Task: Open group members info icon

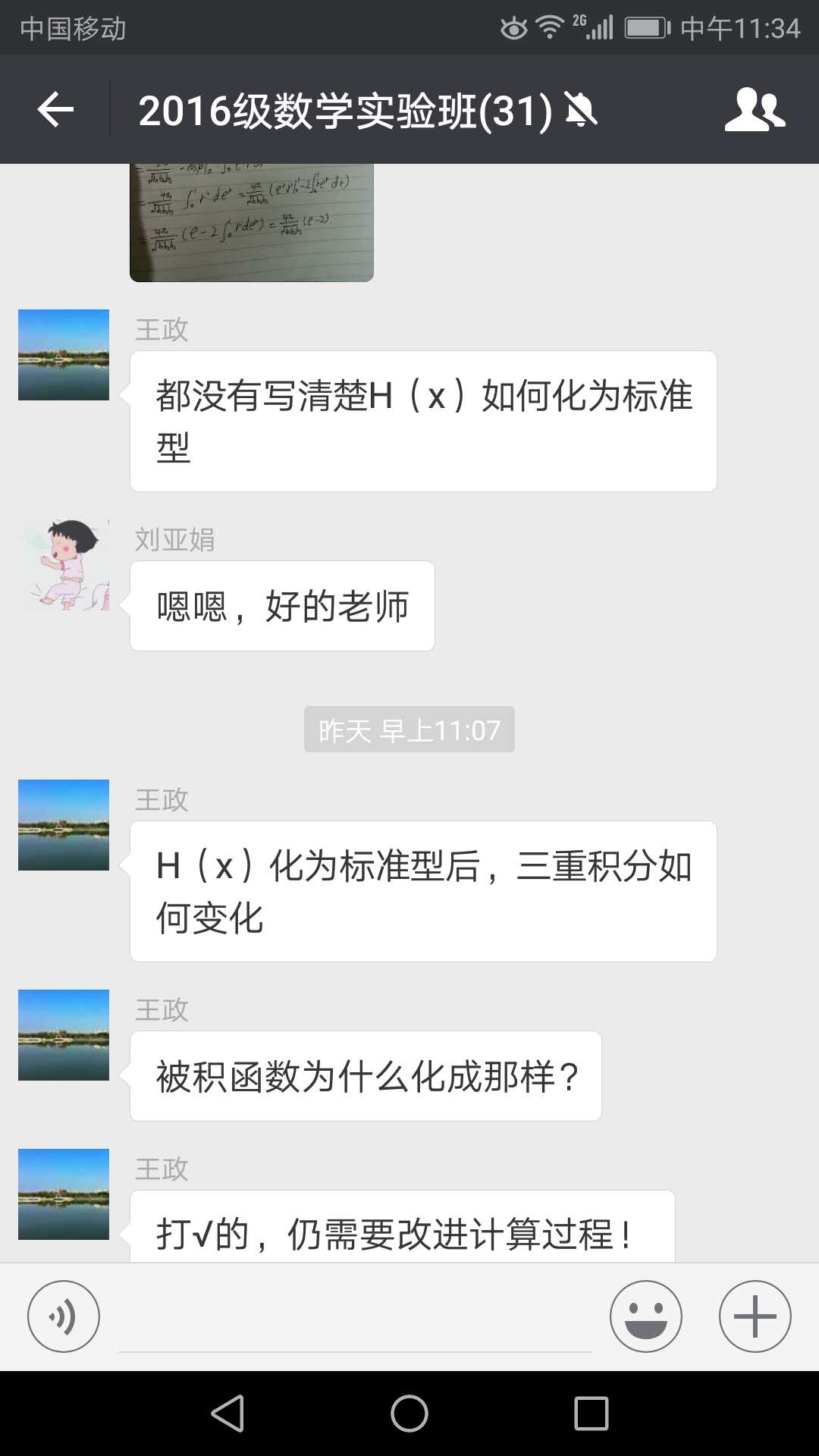Action: (x=754, y=111)
